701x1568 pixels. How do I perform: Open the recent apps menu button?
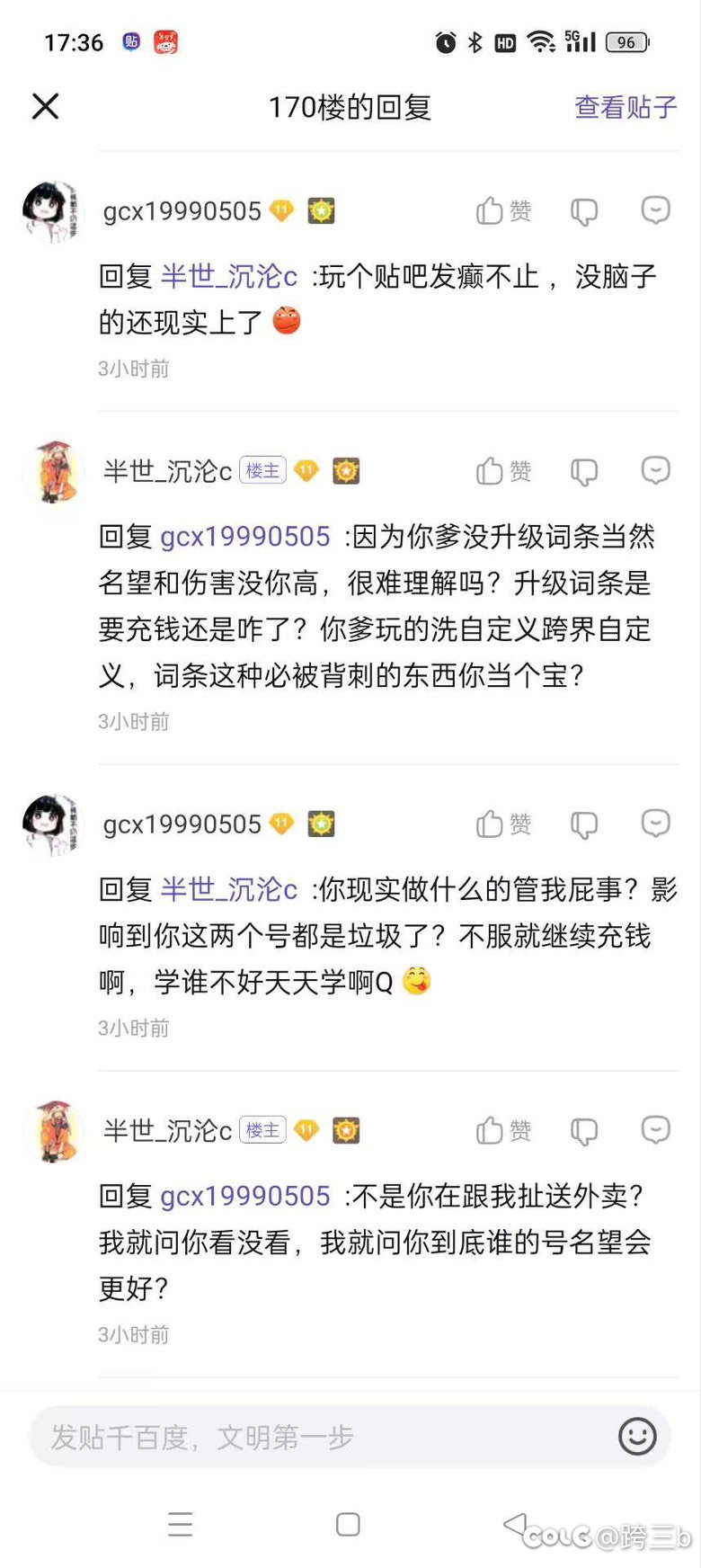click(x=181, y=1524)
